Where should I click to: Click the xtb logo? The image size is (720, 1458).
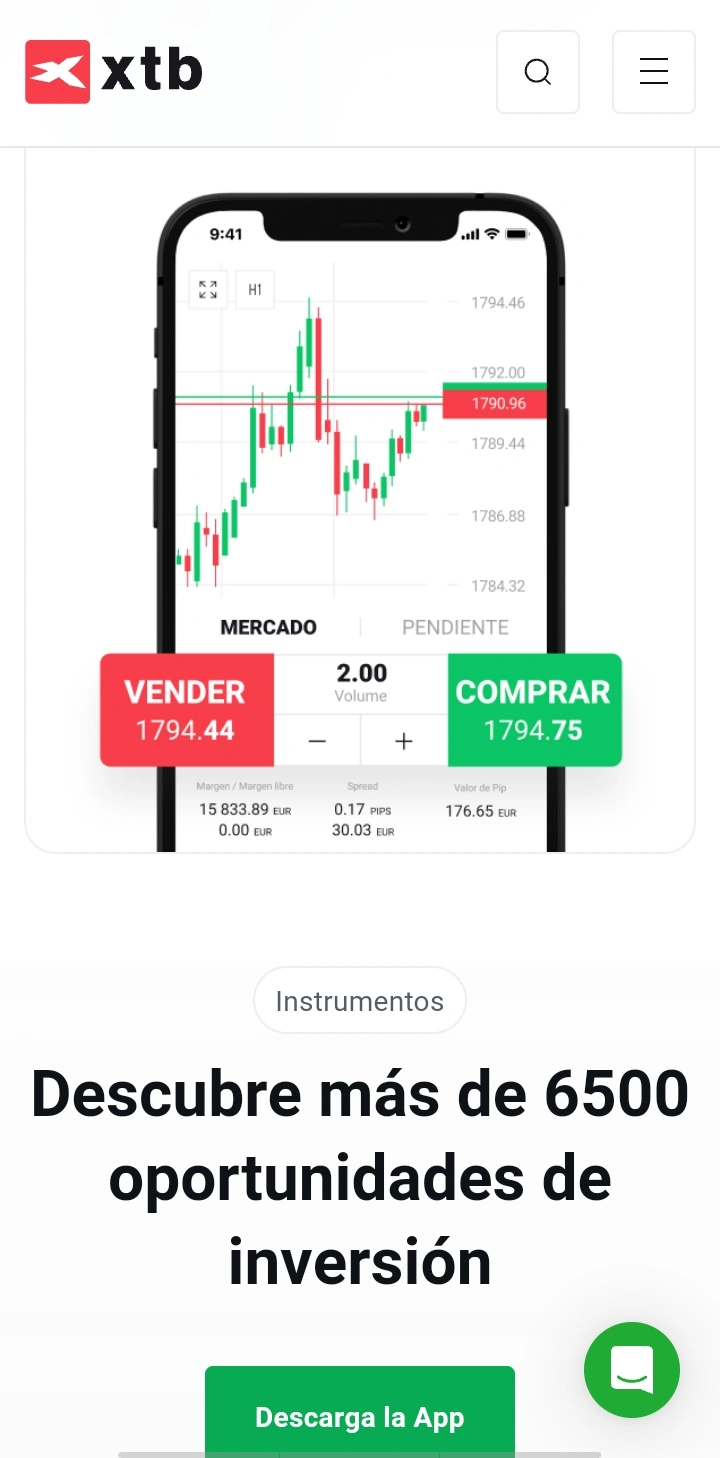[x=112, y=71]
